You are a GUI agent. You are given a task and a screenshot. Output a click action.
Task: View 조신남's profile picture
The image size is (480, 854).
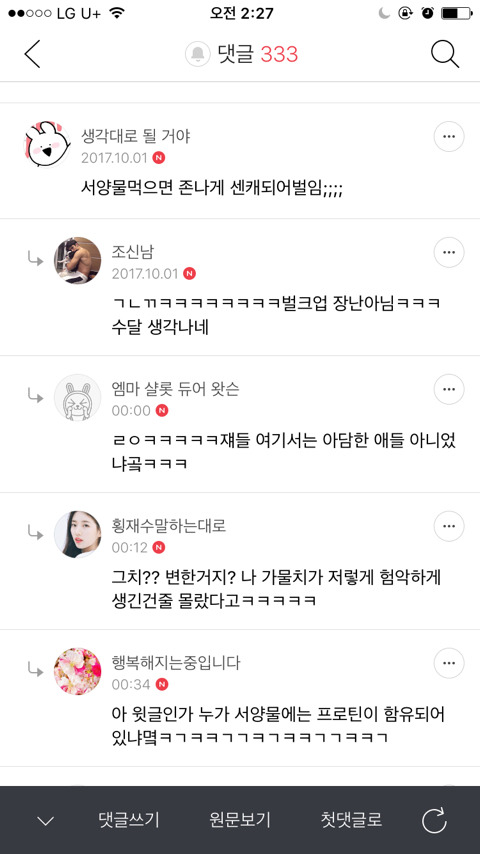[x=77, y=260]
